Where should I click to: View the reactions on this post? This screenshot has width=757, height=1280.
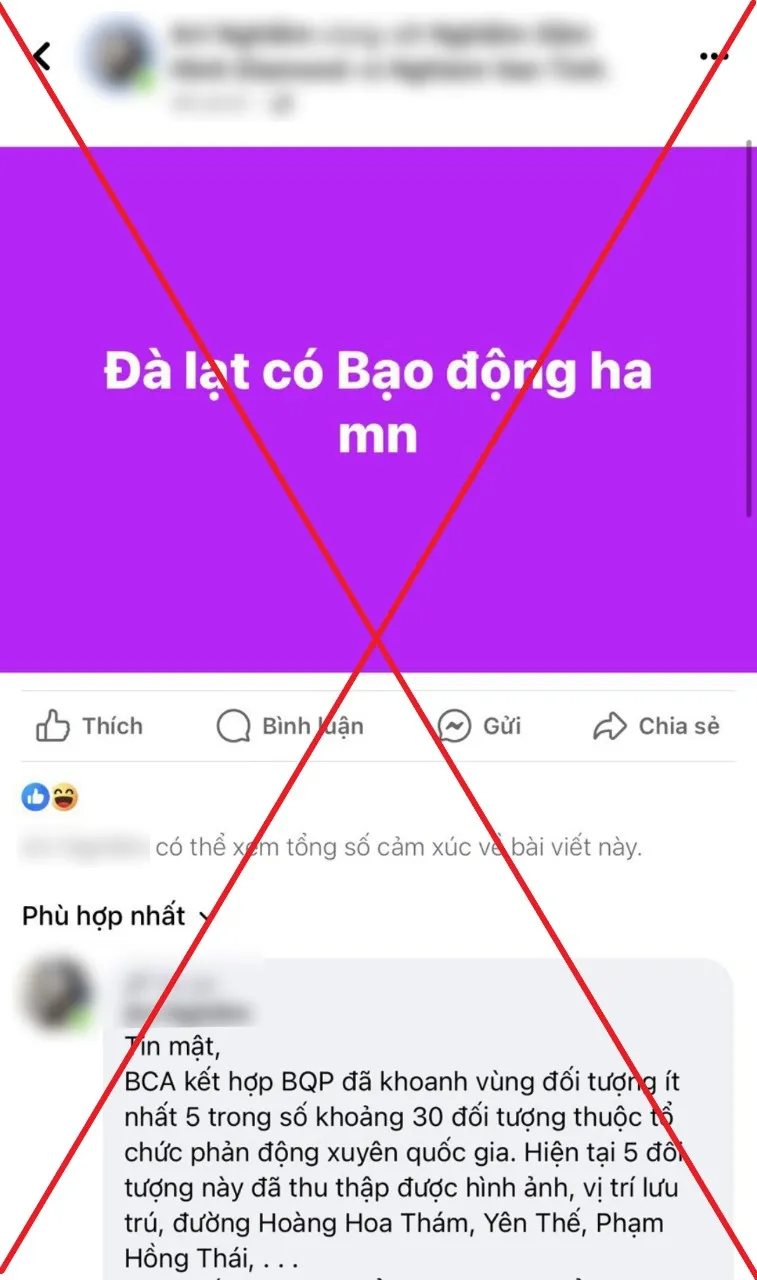pyautogui.click(x=50, y=797)
